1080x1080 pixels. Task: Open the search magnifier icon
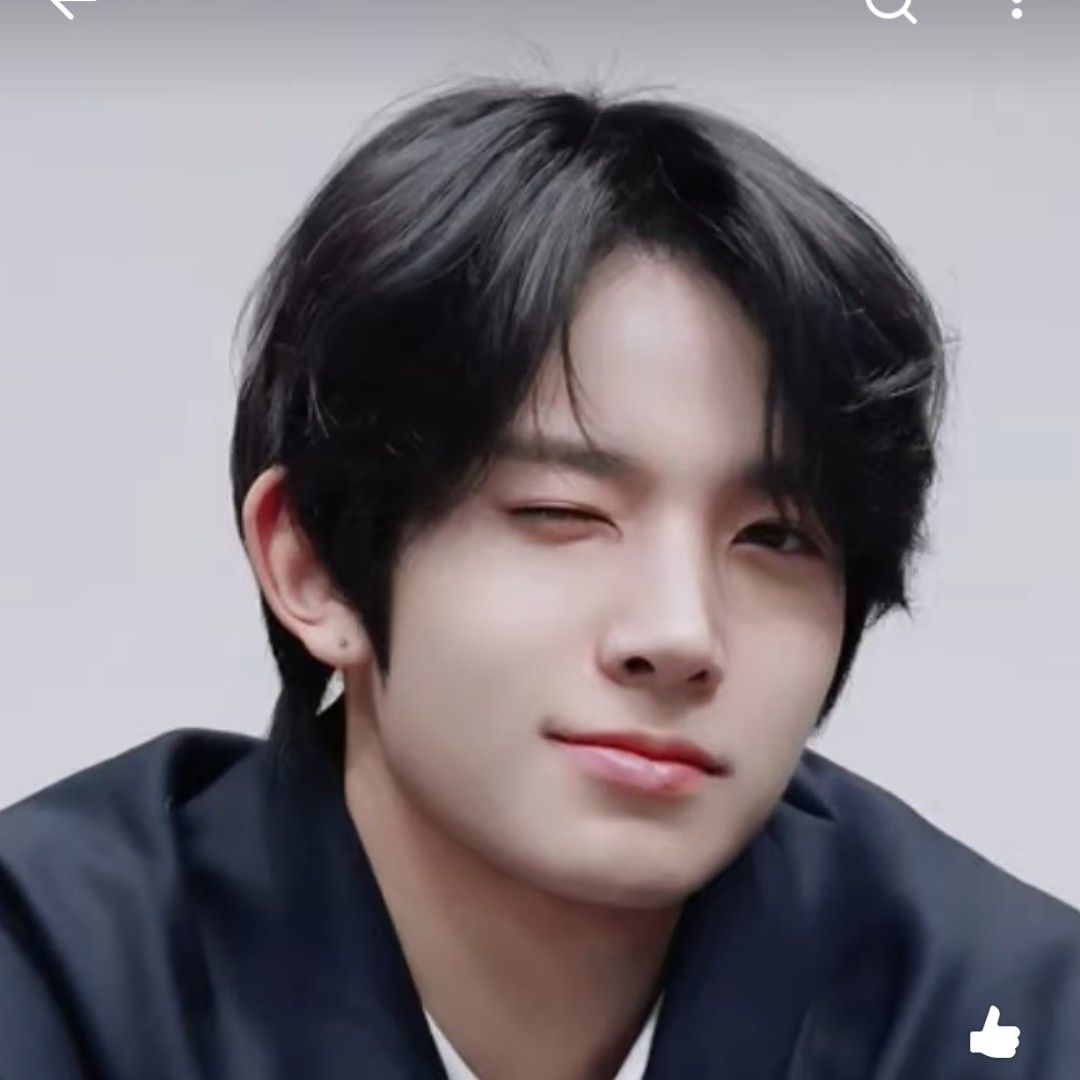888,8
